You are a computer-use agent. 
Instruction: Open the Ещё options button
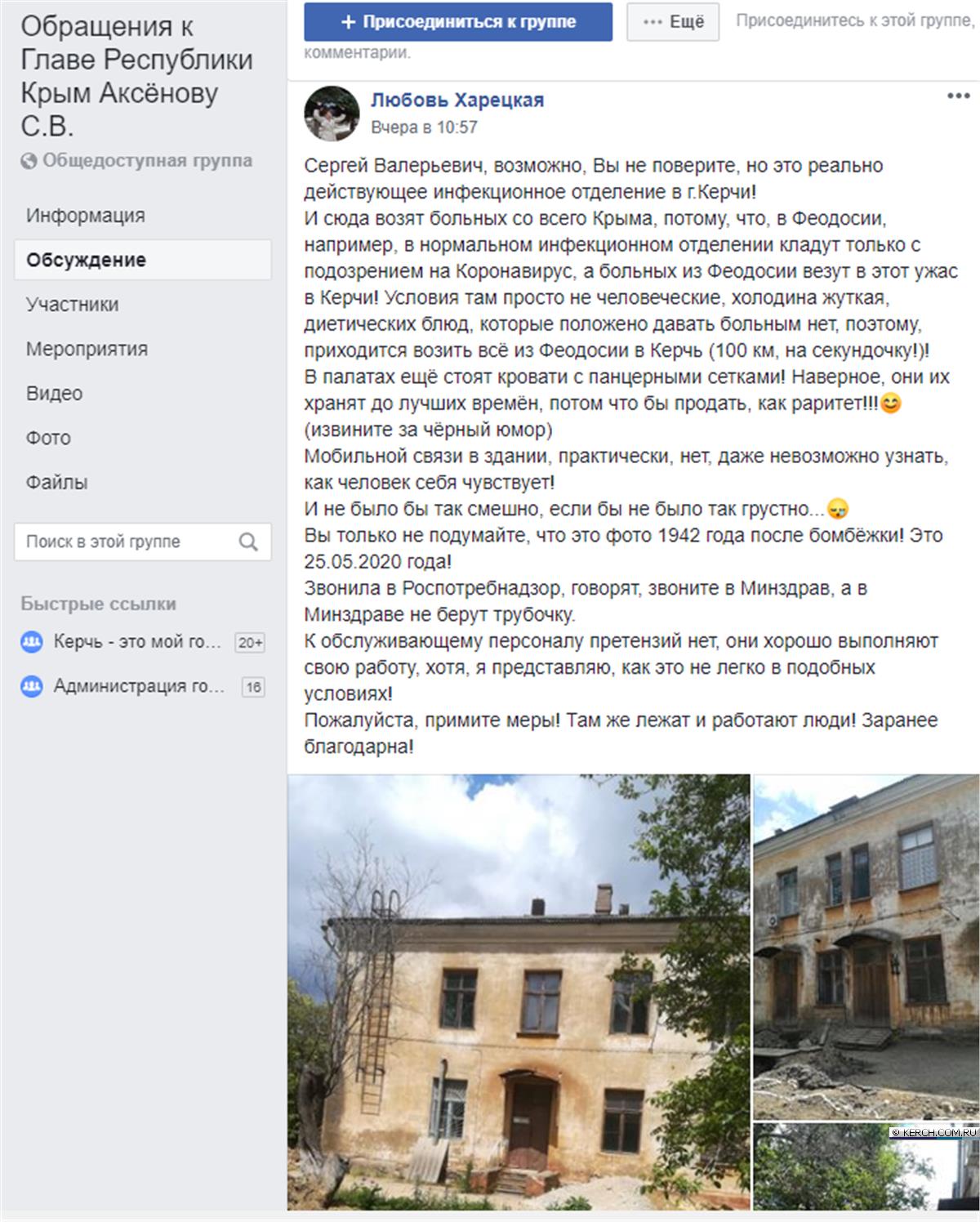tap(672, 22)
